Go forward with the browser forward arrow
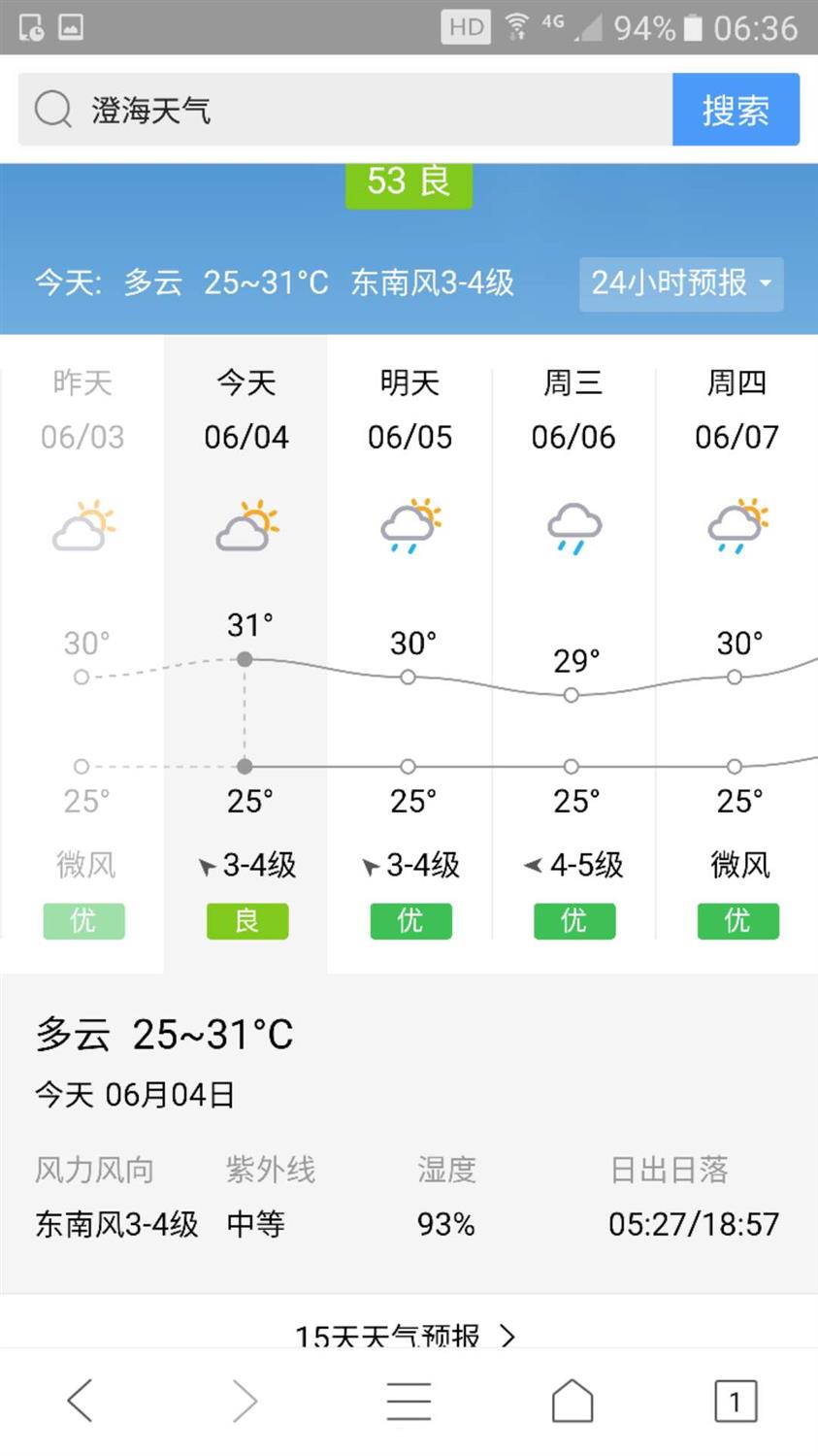 pyautogui.click(x=245, y=1401)
